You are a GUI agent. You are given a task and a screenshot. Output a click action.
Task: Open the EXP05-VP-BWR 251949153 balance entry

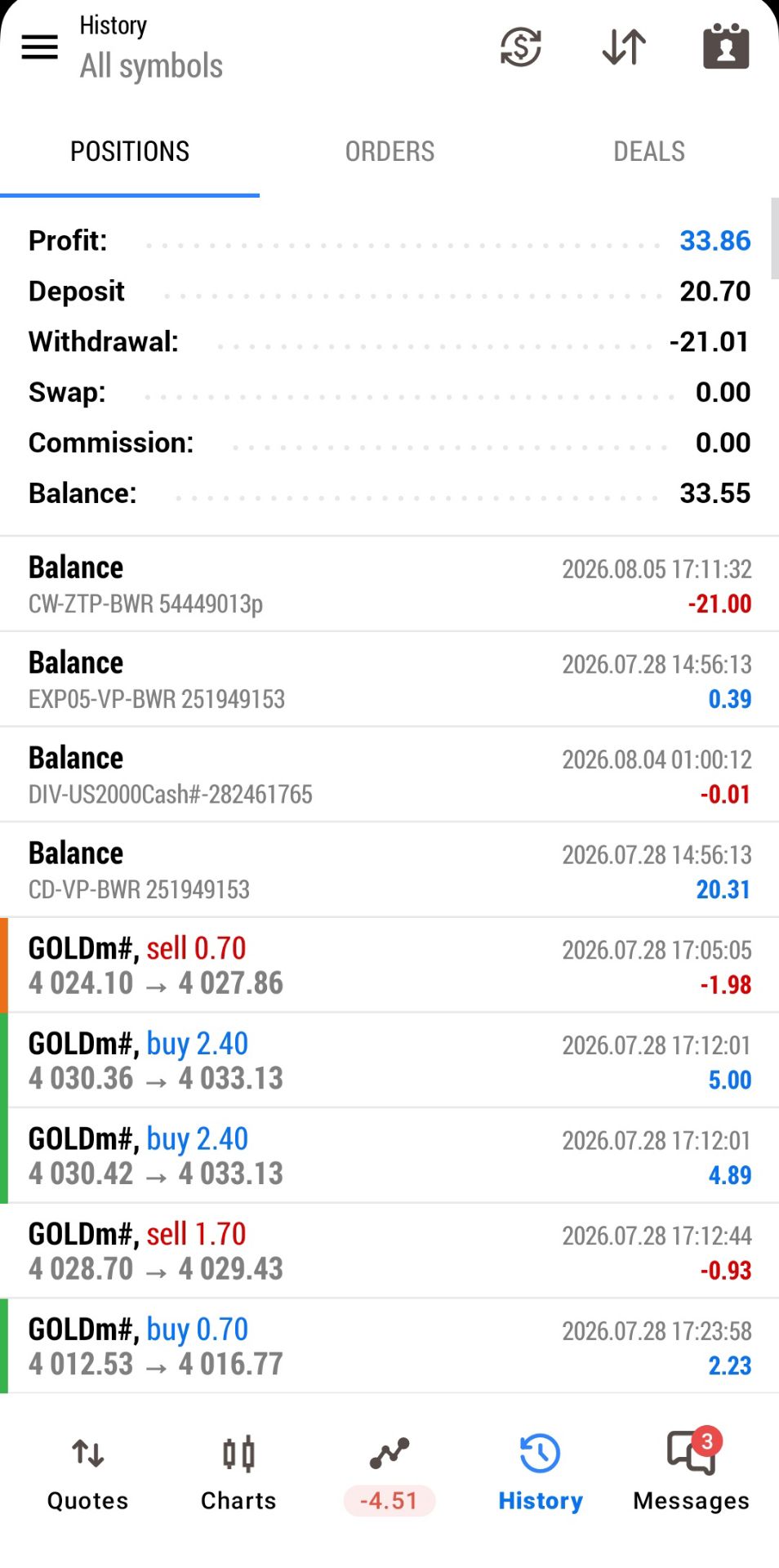pyautogui.click(x=389, y=679)
